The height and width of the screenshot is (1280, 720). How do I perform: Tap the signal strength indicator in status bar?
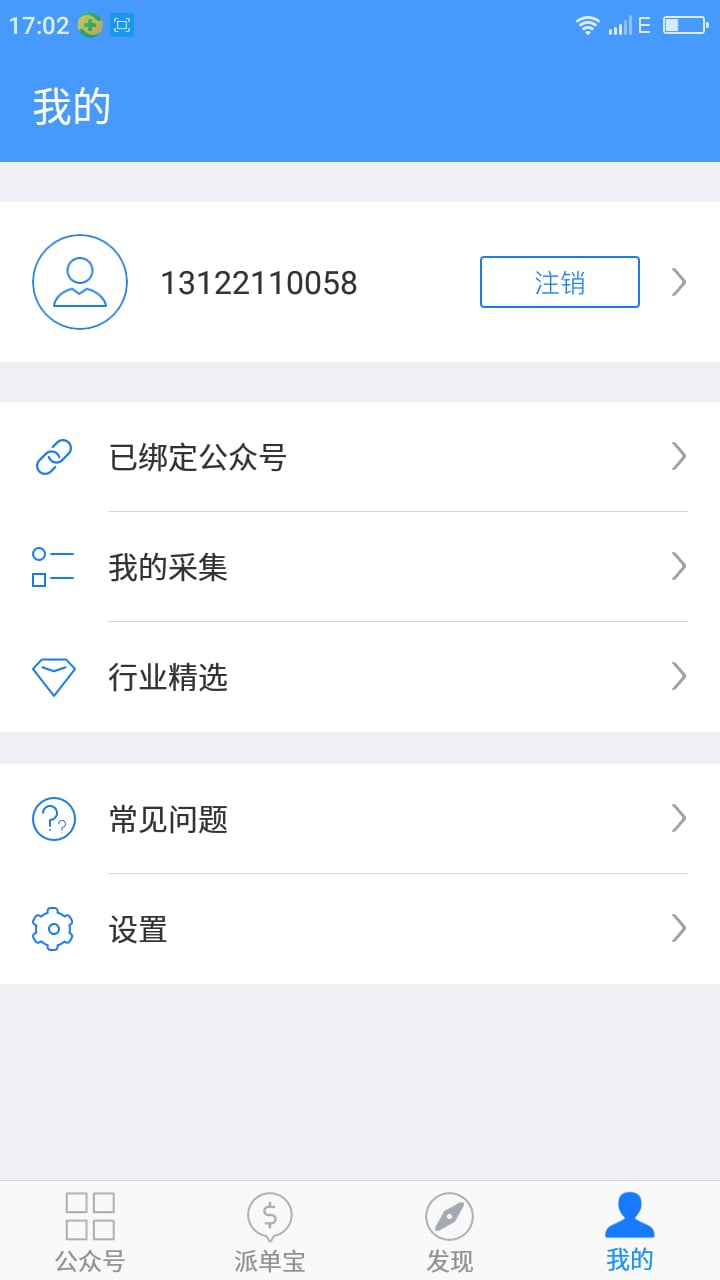point(618,25)
